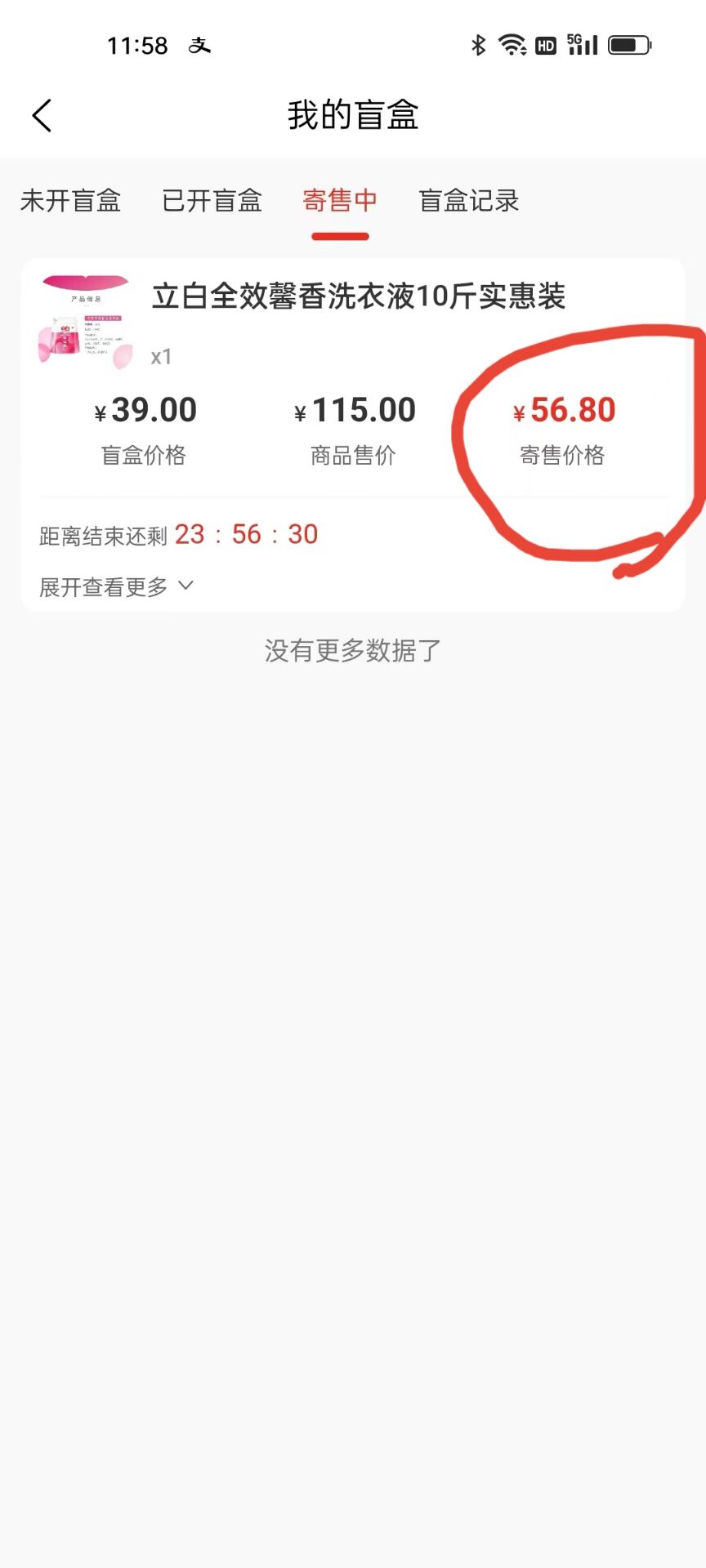View the 盲盒记录 tab
Image resolution: width=706 pixels, height=1568 pixels.
[x=469, y=201]
